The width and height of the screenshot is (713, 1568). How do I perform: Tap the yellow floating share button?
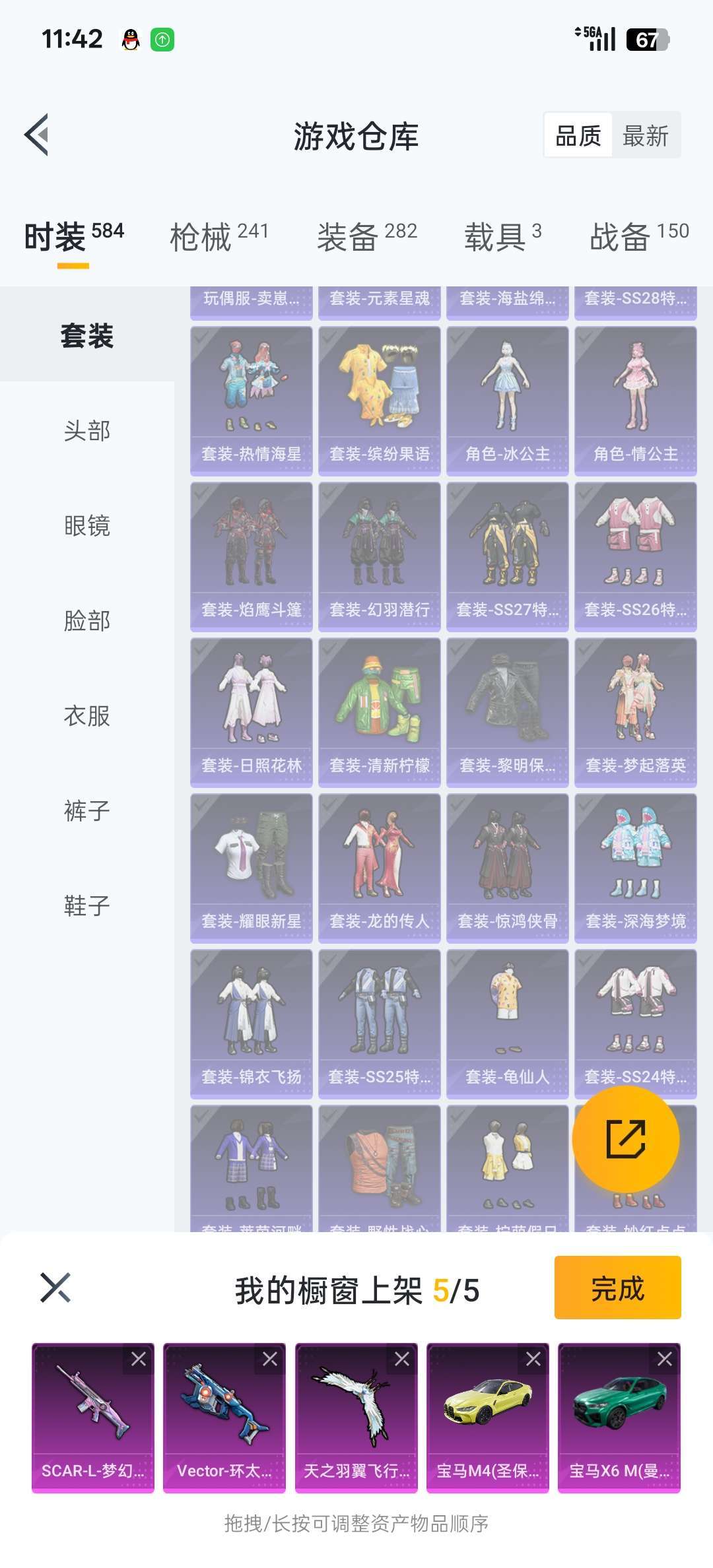(625, 1140)
